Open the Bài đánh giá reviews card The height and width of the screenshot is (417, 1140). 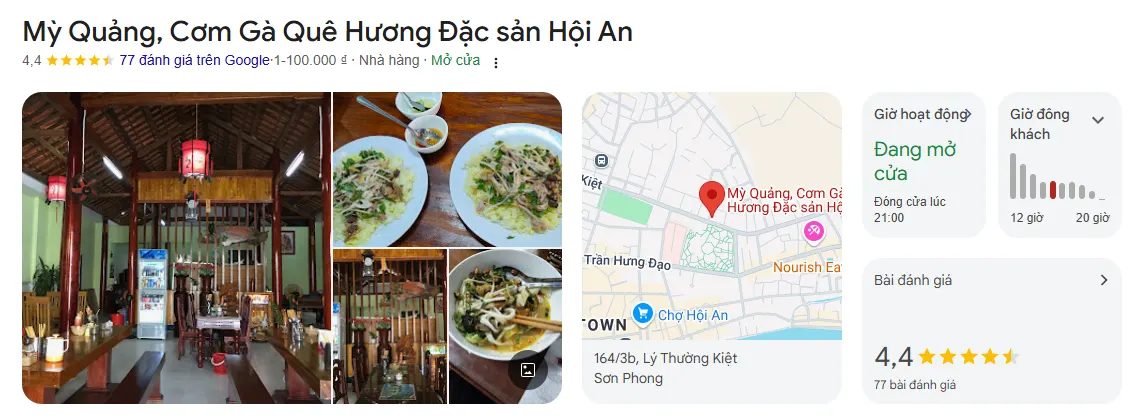point(992,330)
